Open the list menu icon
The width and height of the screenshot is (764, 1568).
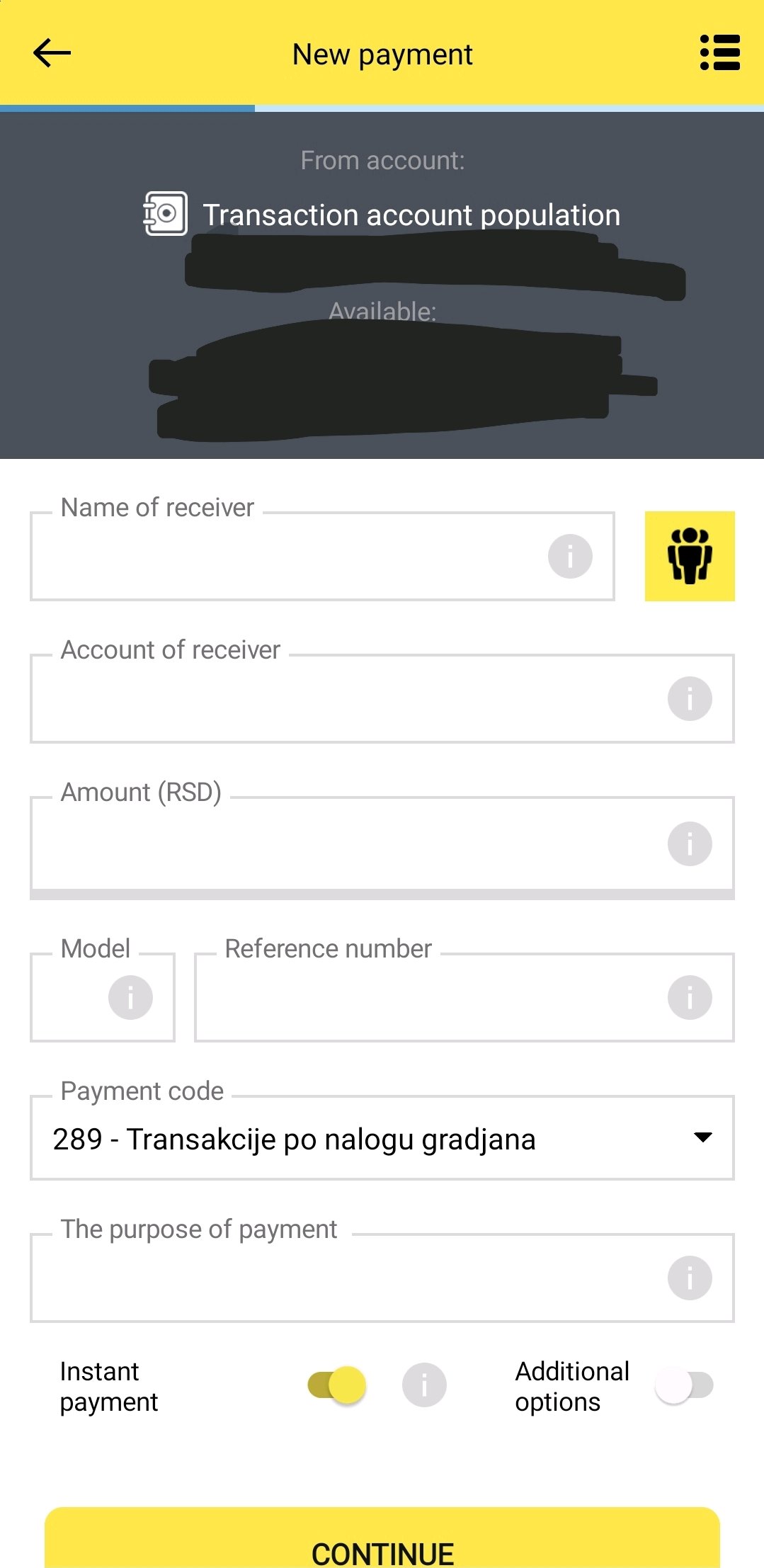(719, 53)
